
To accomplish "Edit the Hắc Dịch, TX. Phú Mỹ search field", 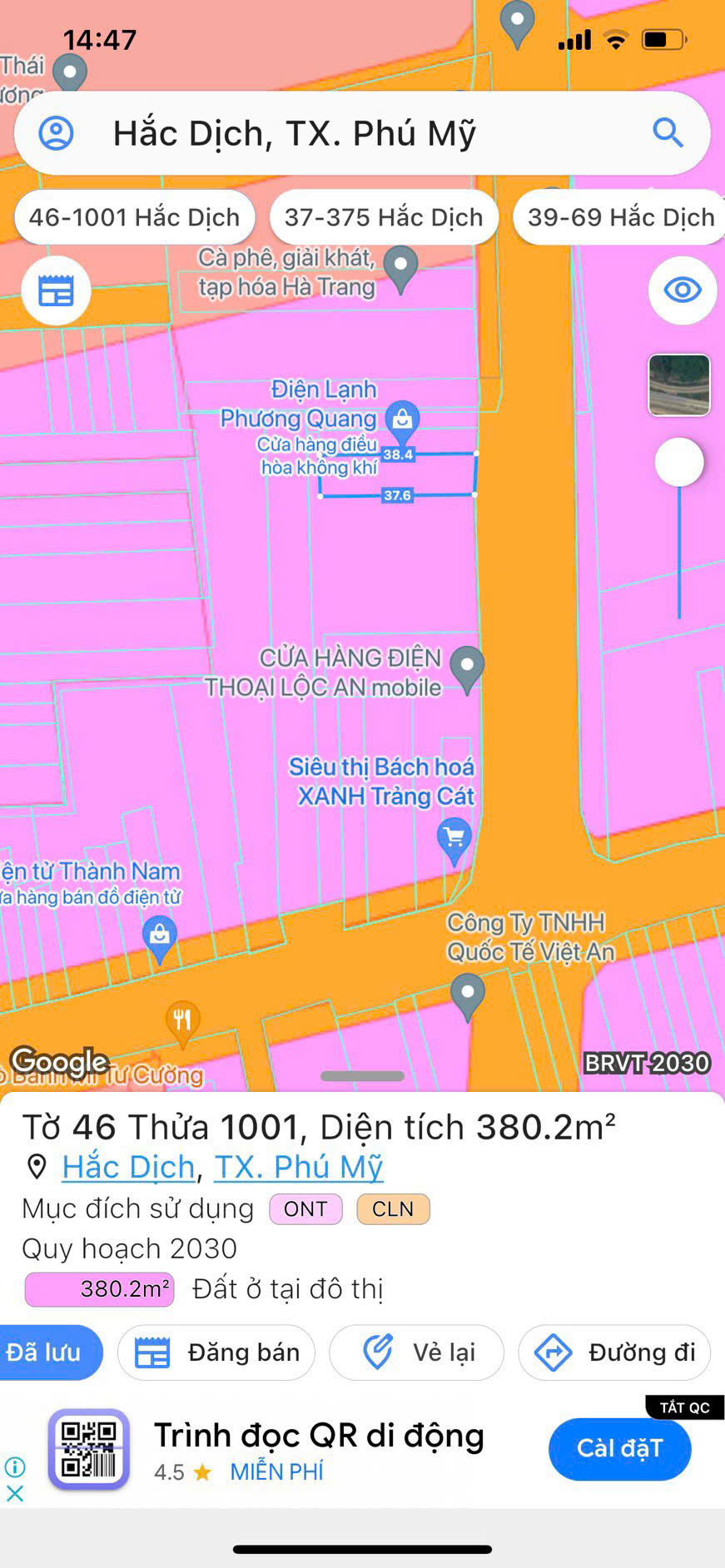I will tap(362, 133).
